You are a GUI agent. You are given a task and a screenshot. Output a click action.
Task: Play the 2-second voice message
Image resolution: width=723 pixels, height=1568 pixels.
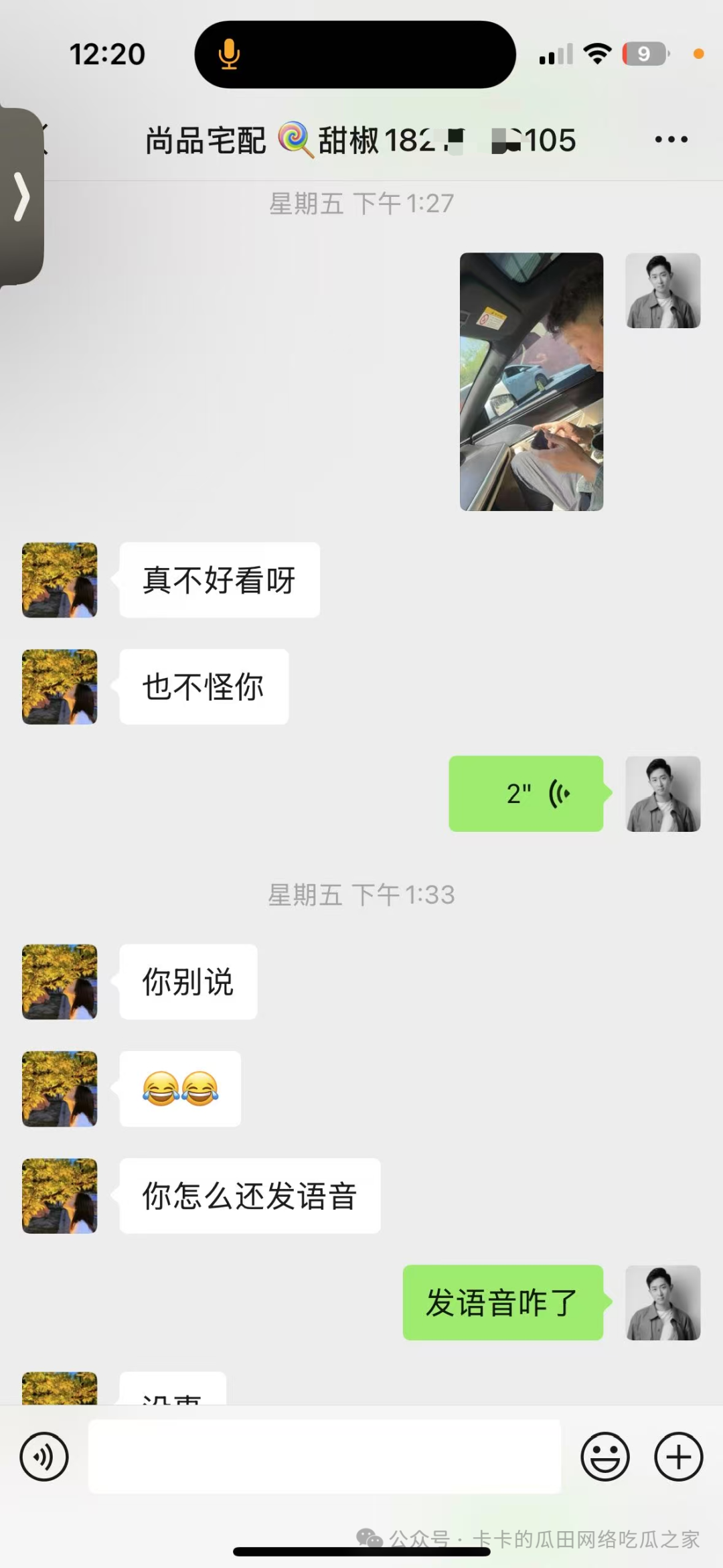[x=526, y=794]
